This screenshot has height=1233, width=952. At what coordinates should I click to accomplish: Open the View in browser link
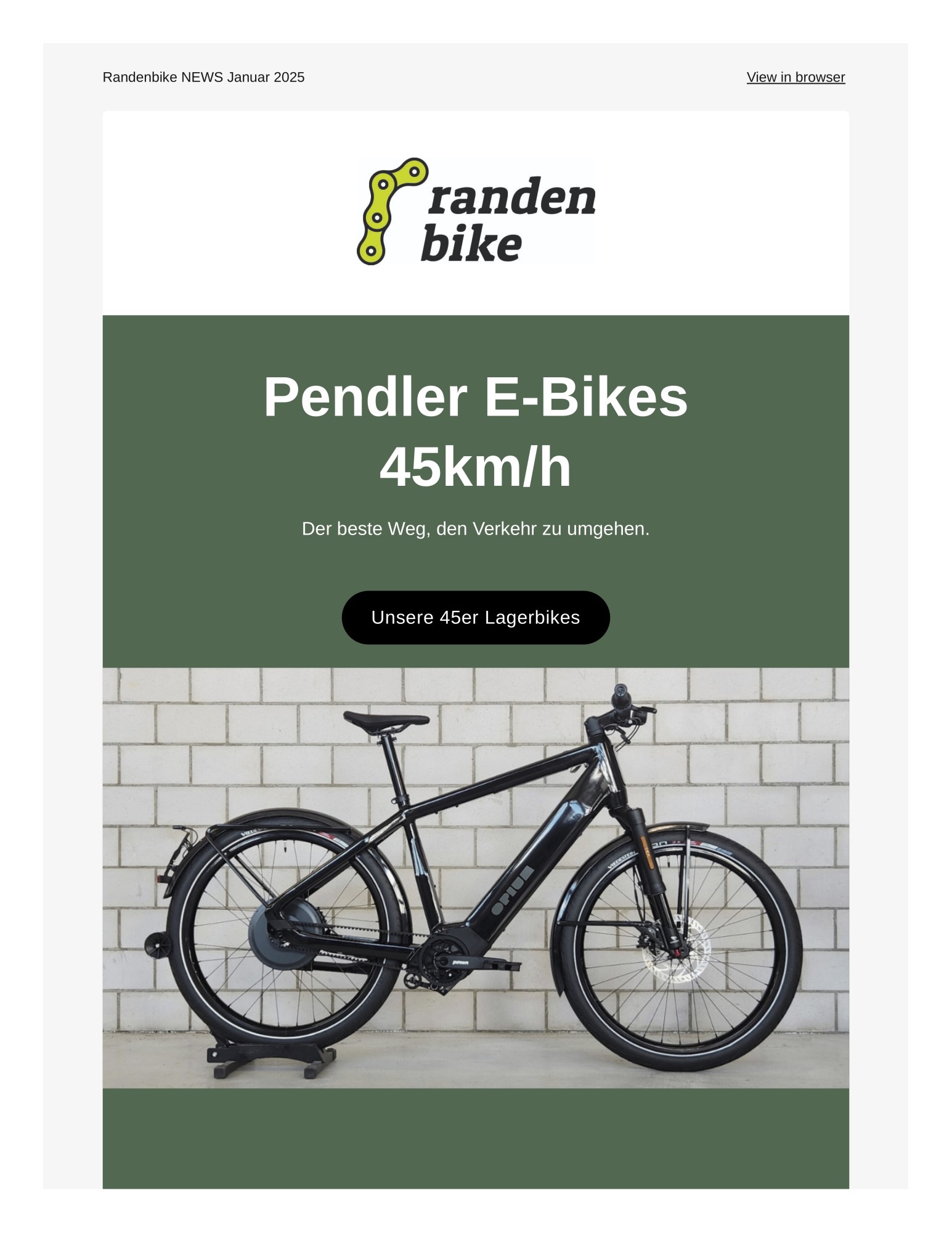pyautogui.click(x=795, y=77)
